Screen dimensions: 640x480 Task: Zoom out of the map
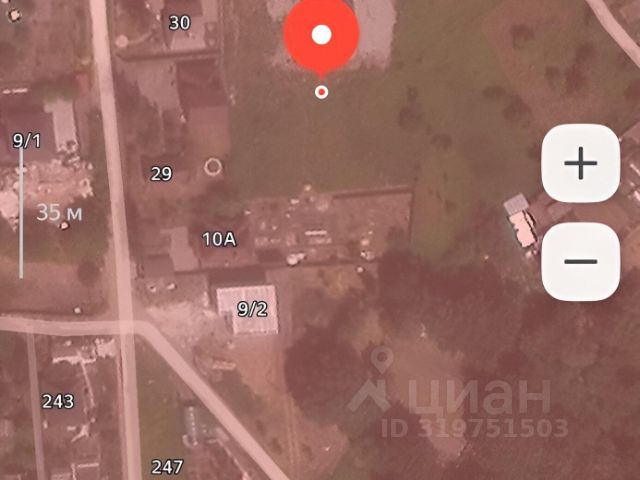tap(580, 262)
